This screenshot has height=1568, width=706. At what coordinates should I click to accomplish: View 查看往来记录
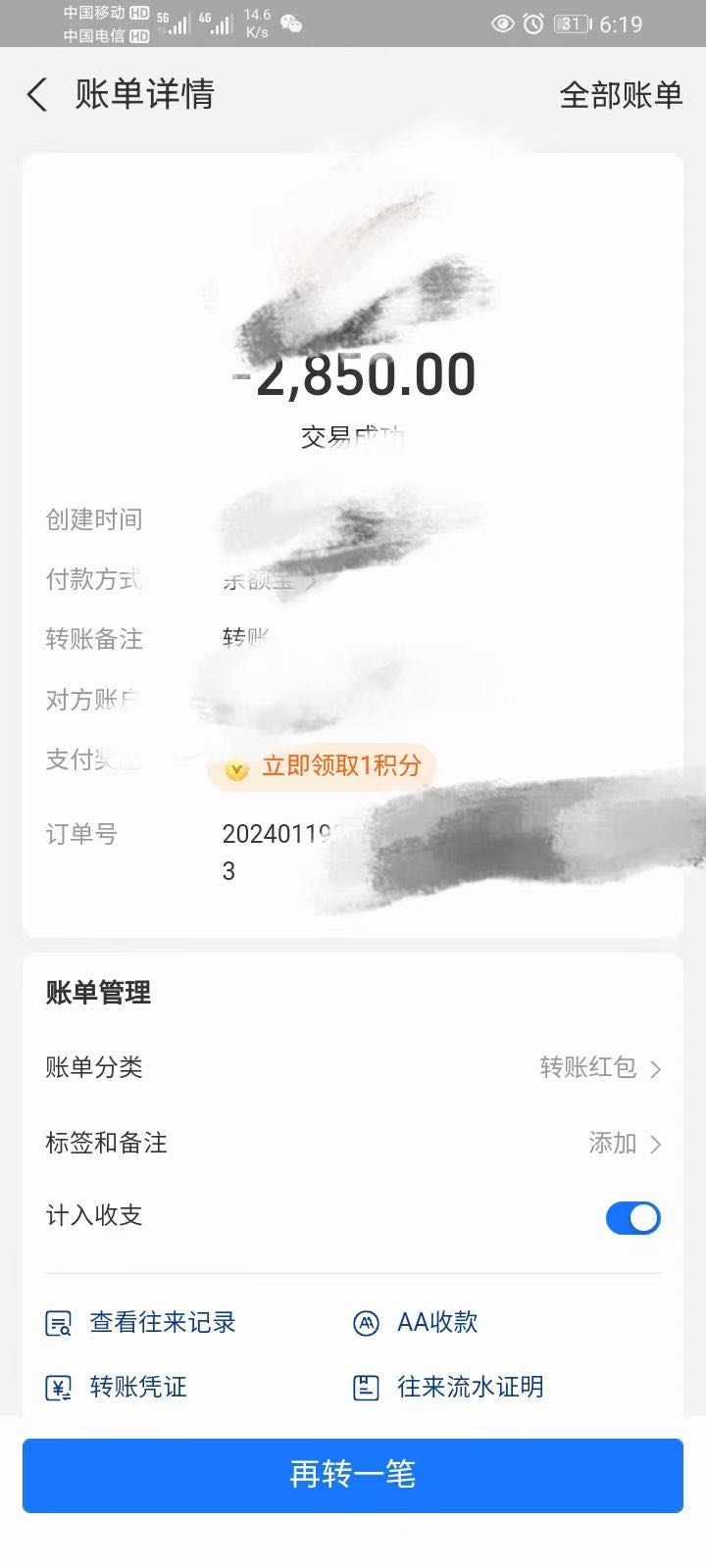(142, 1323)
